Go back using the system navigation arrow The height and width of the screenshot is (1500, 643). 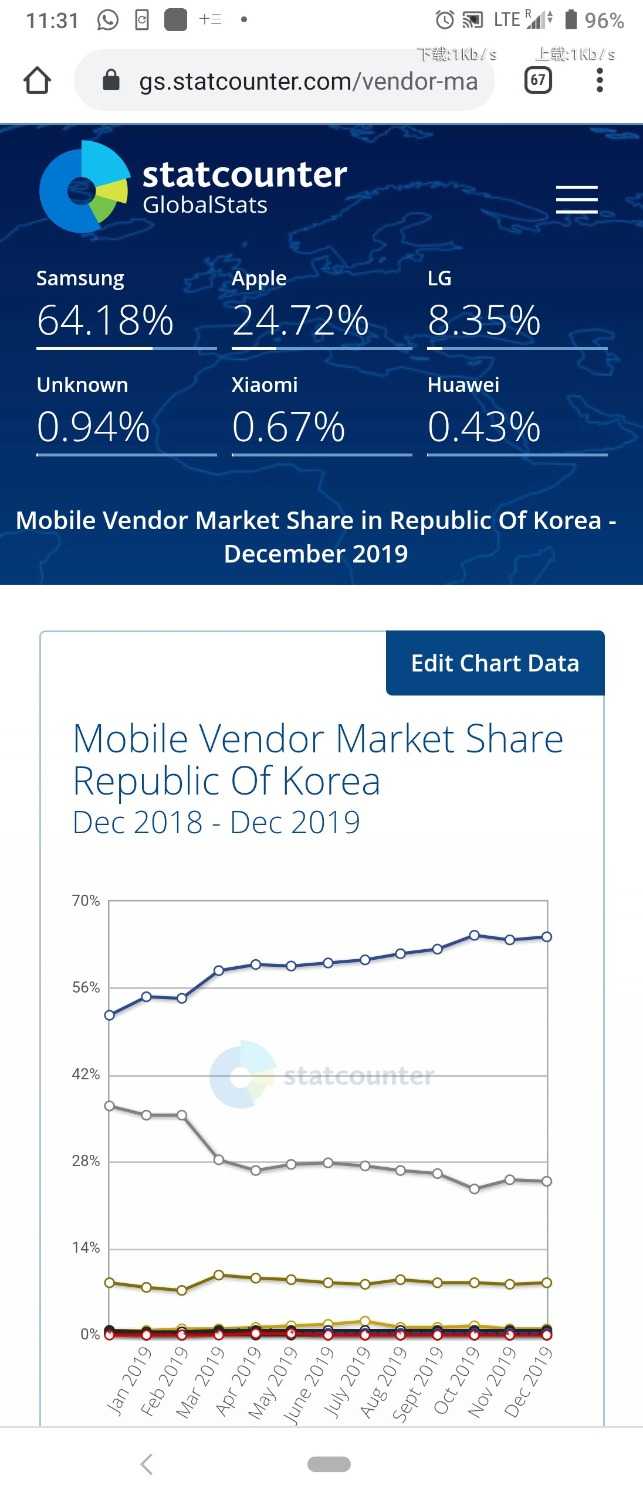click(146, 1464)
